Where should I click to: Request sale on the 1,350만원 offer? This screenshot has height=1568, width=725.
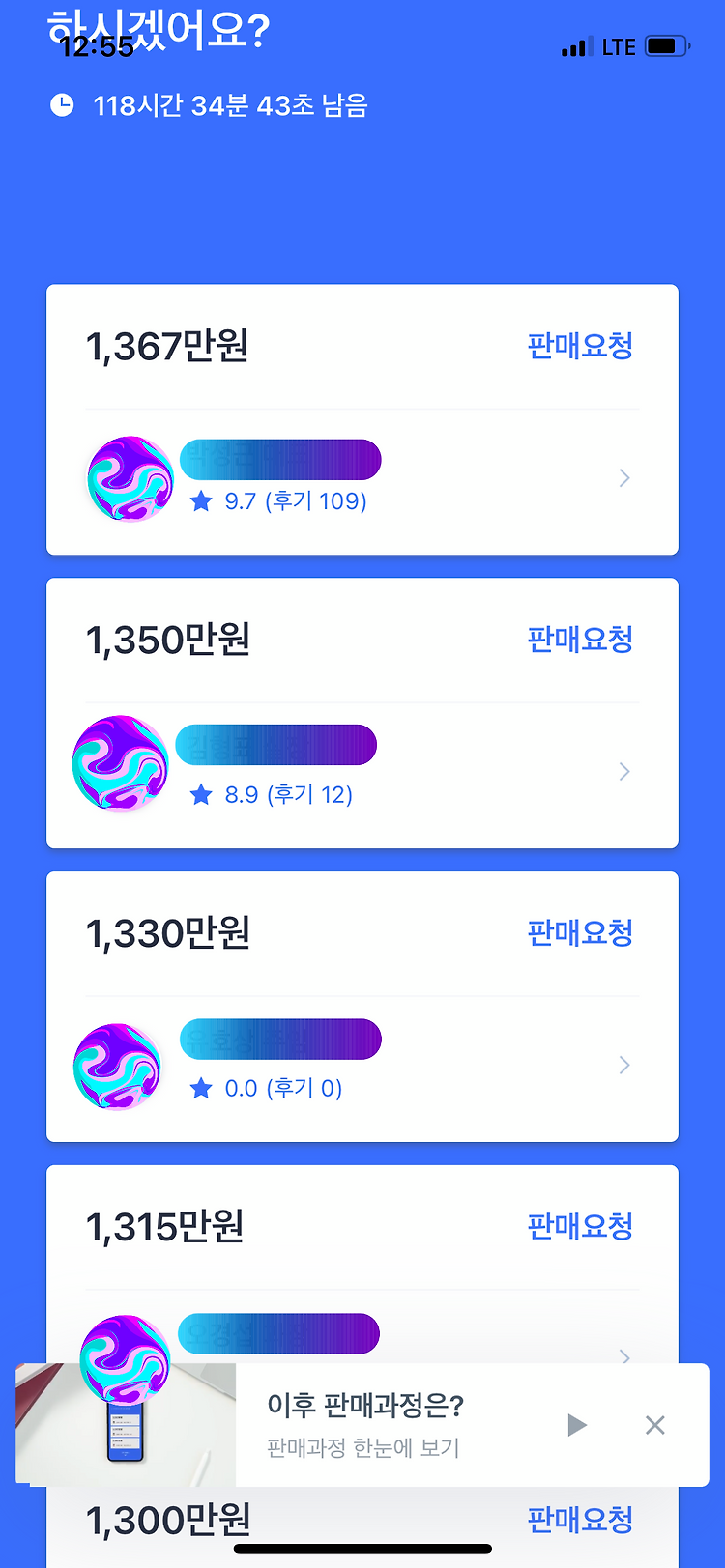tap(580, 640)
